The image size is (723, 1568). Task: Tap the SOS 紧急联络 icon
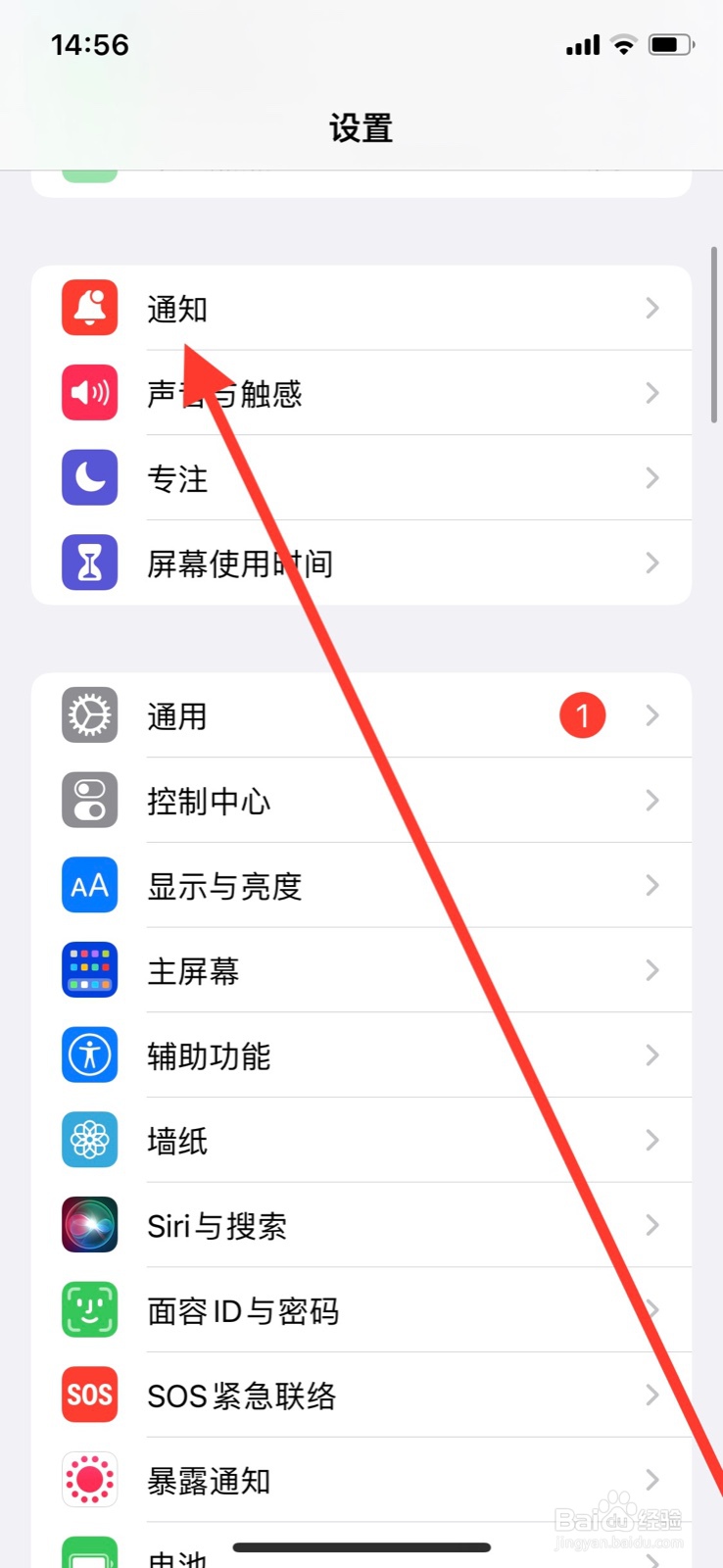pyautogui.click(x=89, y=1395)
